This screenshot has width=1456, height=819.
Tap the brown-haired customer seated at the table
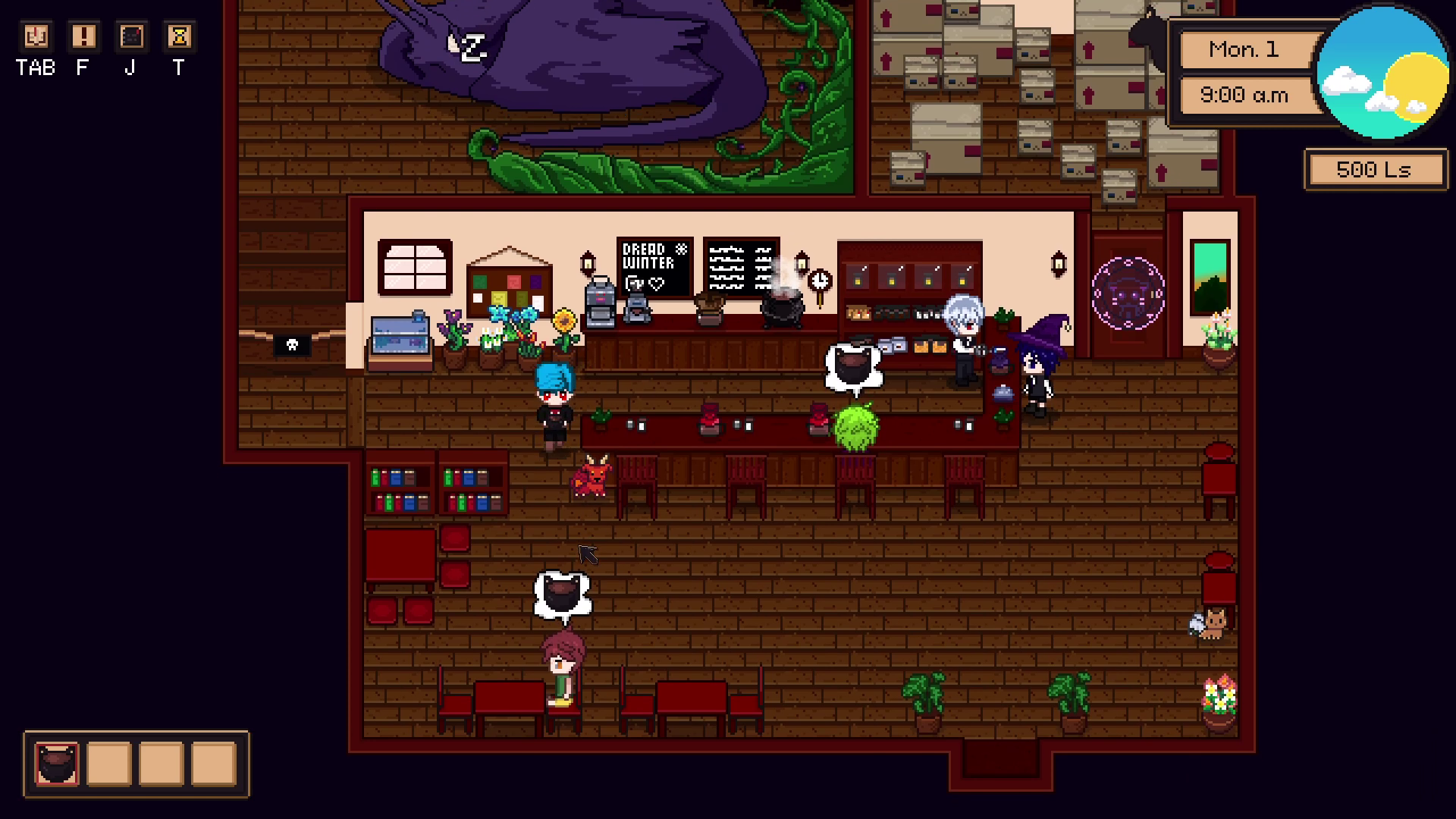click(x=563, y=667)
